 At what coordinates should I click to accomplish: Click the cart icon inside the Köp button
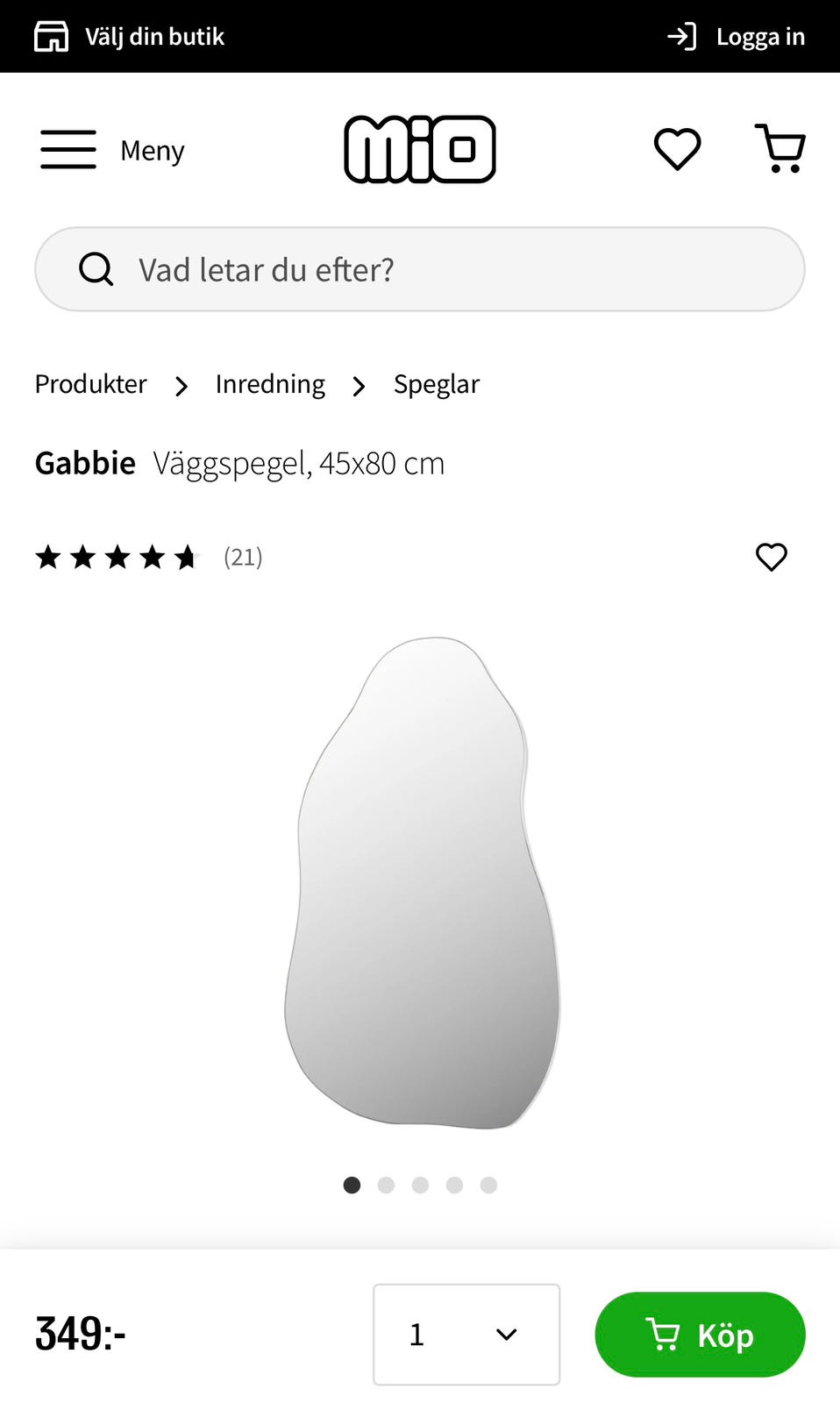tap(664, 1335)
